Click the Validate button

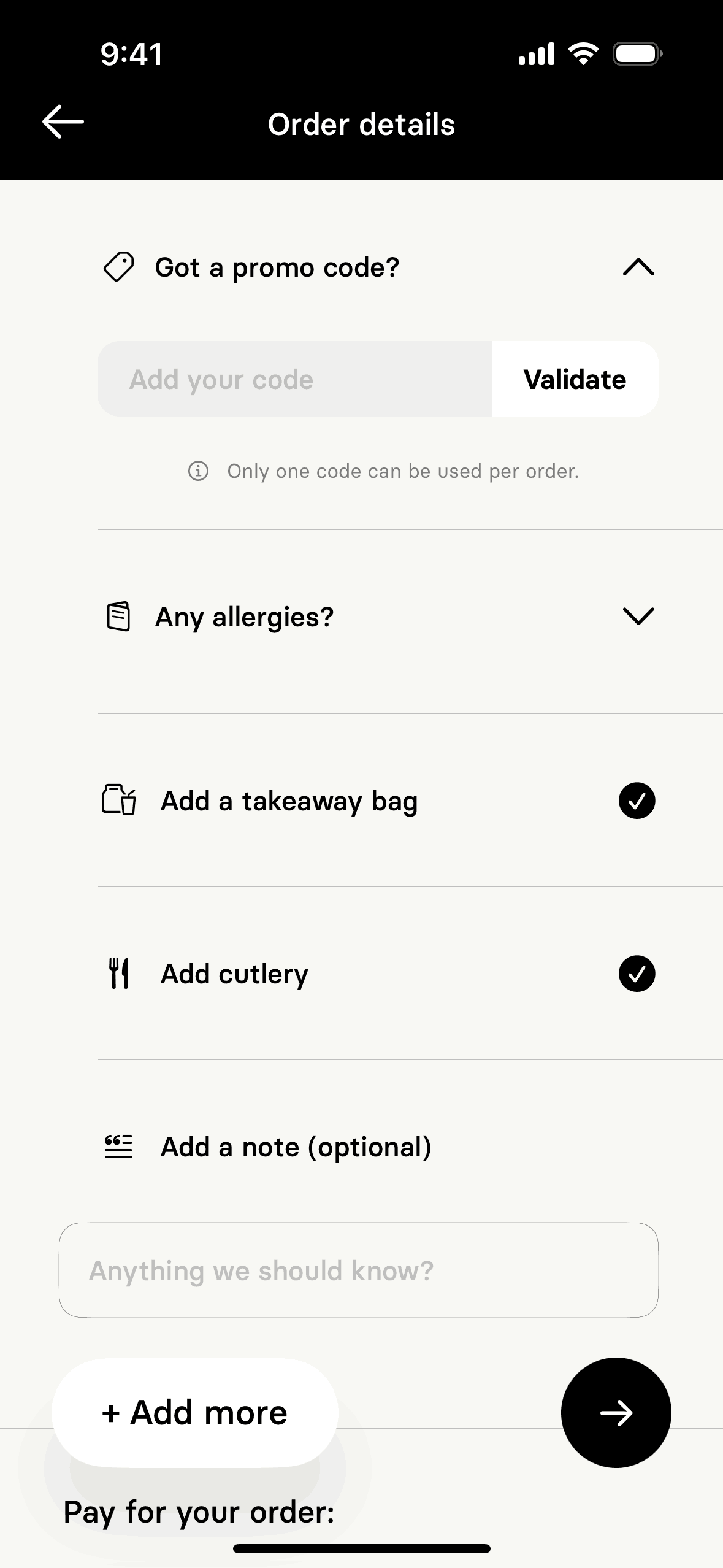[x=575, y=379]
